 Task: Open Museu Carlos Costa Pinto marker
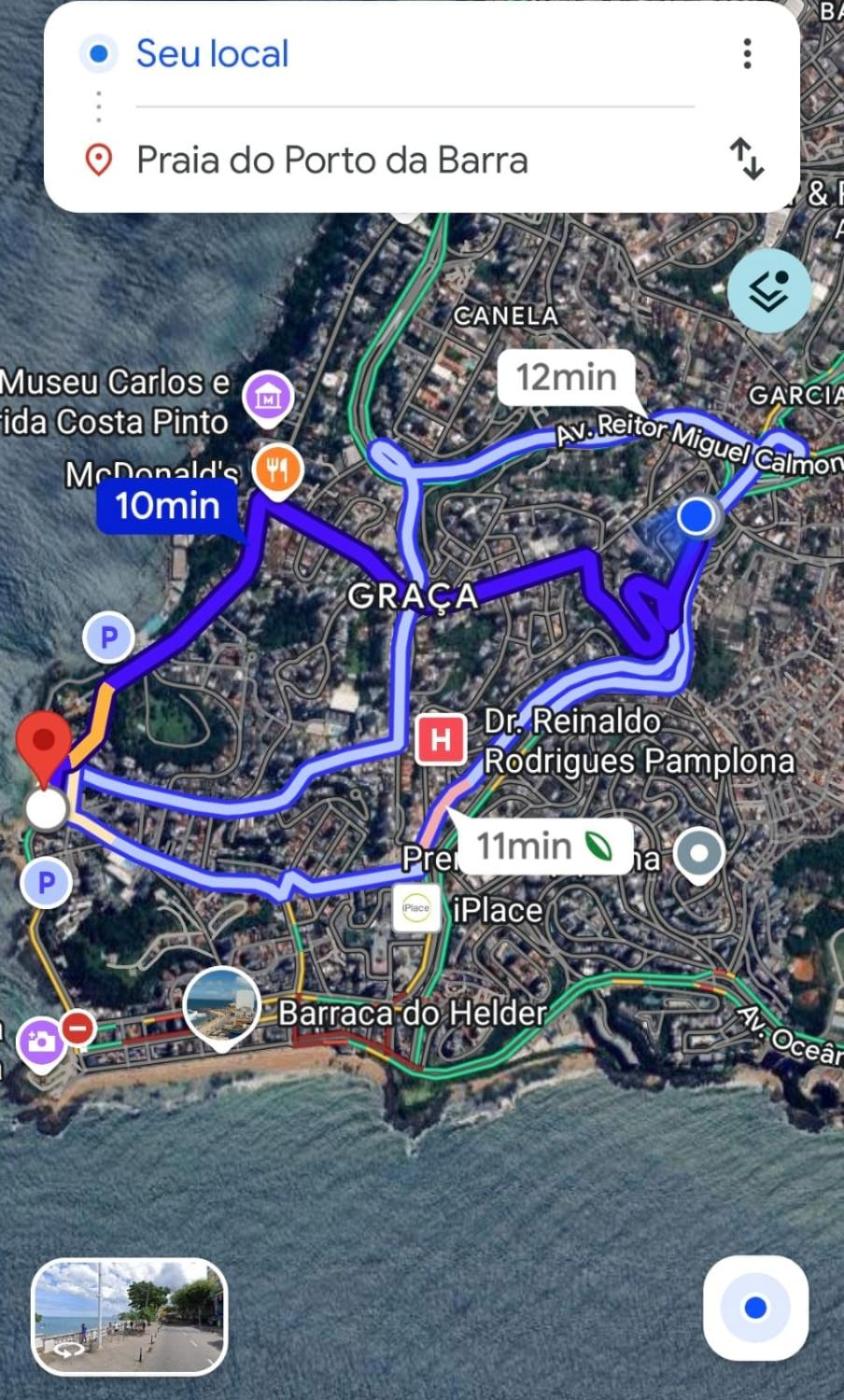(268, 397)
